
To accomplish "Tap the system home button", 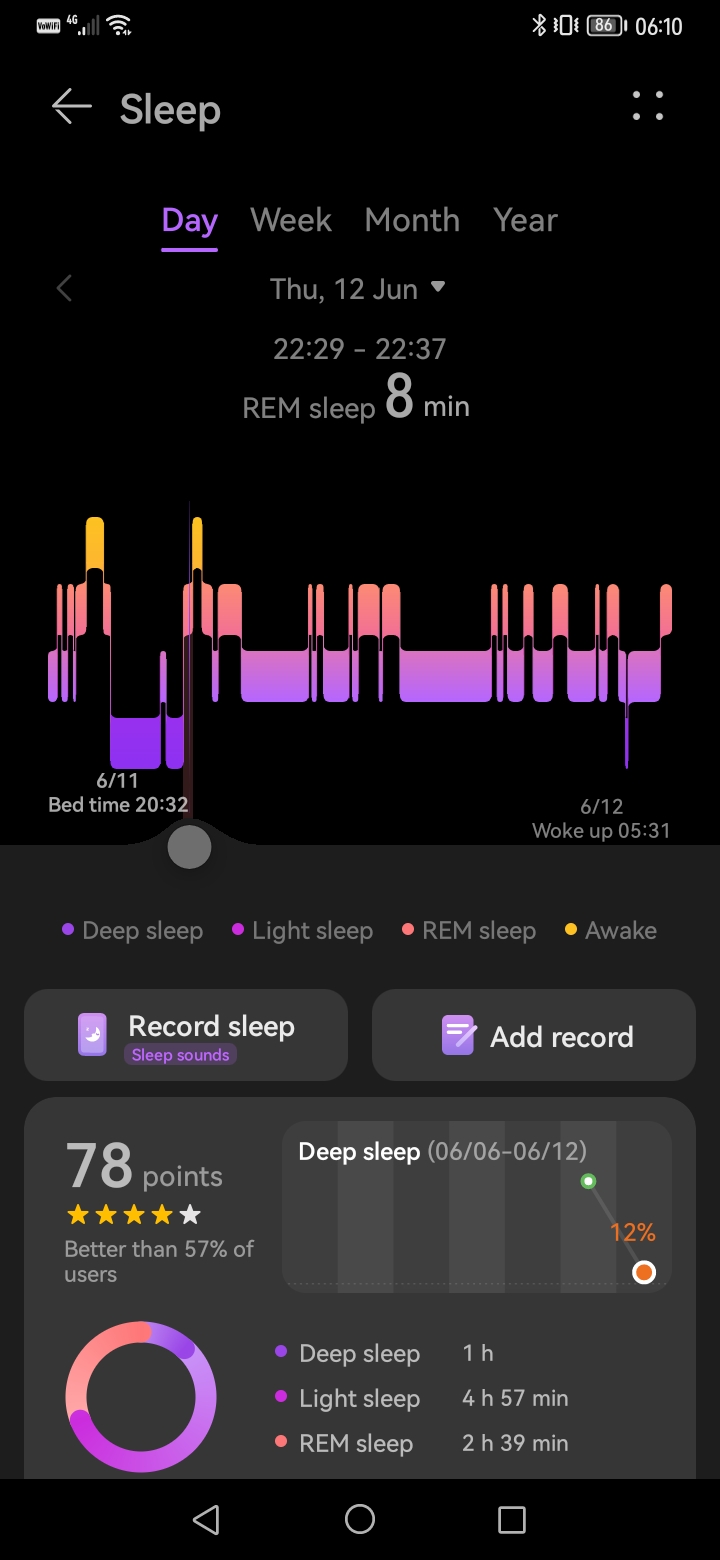I will [x=360, y=1520].
